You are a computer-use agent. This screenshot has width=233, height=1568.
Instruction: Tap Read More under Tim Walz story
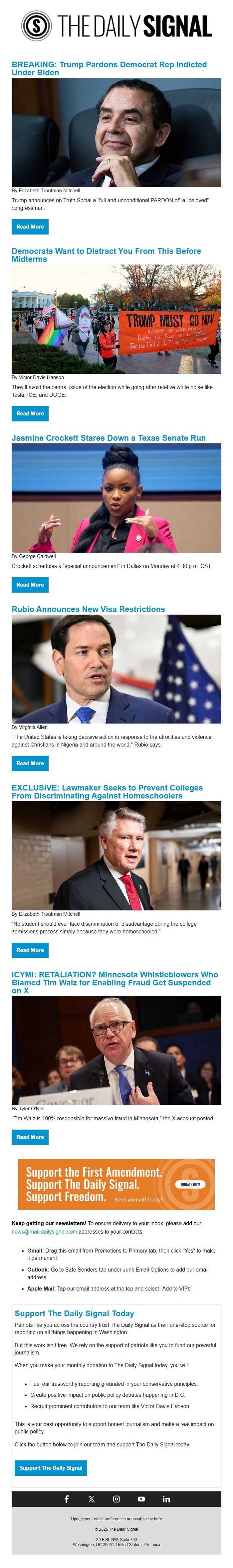click(x=30, y=1136)
